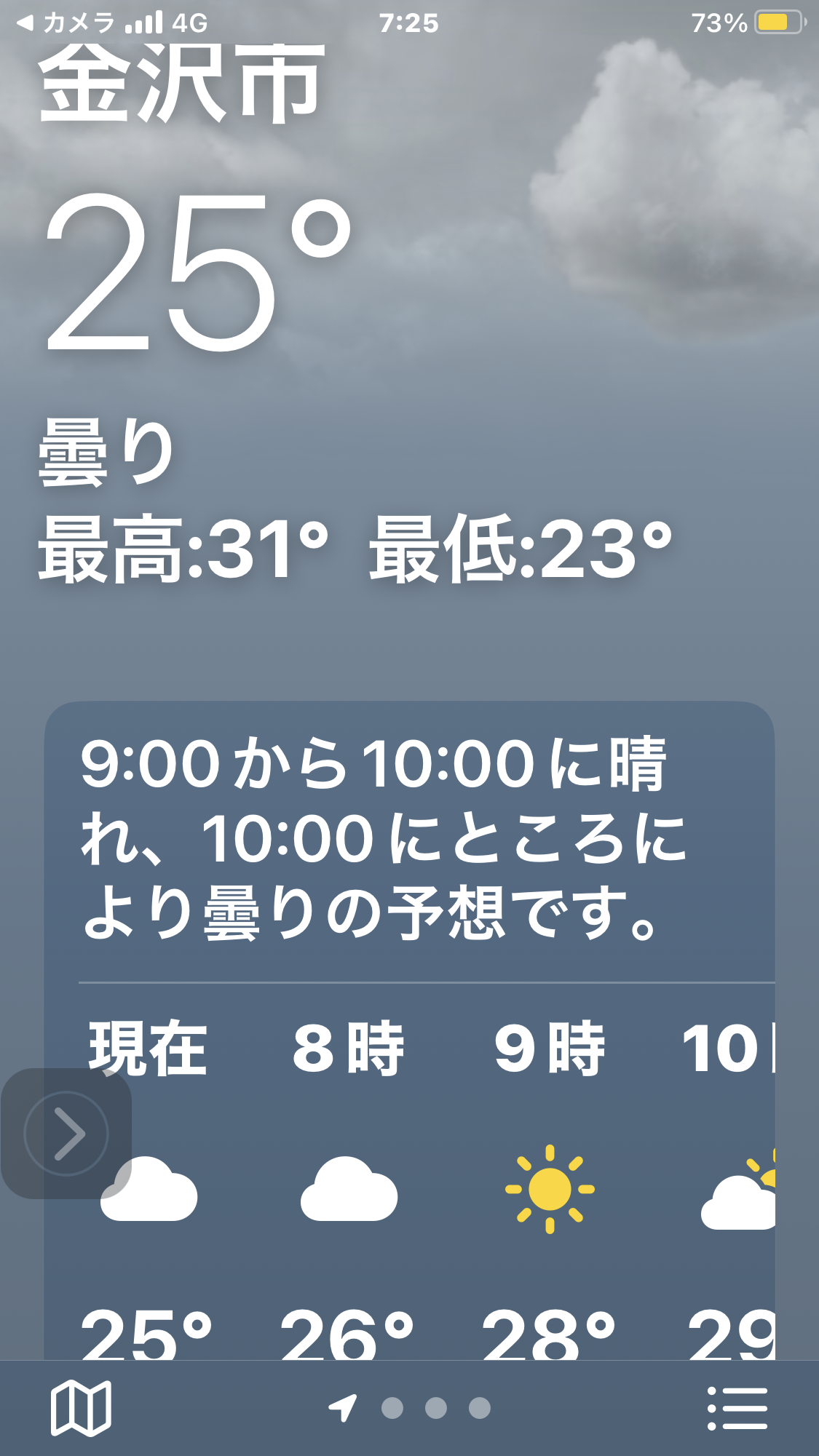Open the saved city list

[737, 1408]
